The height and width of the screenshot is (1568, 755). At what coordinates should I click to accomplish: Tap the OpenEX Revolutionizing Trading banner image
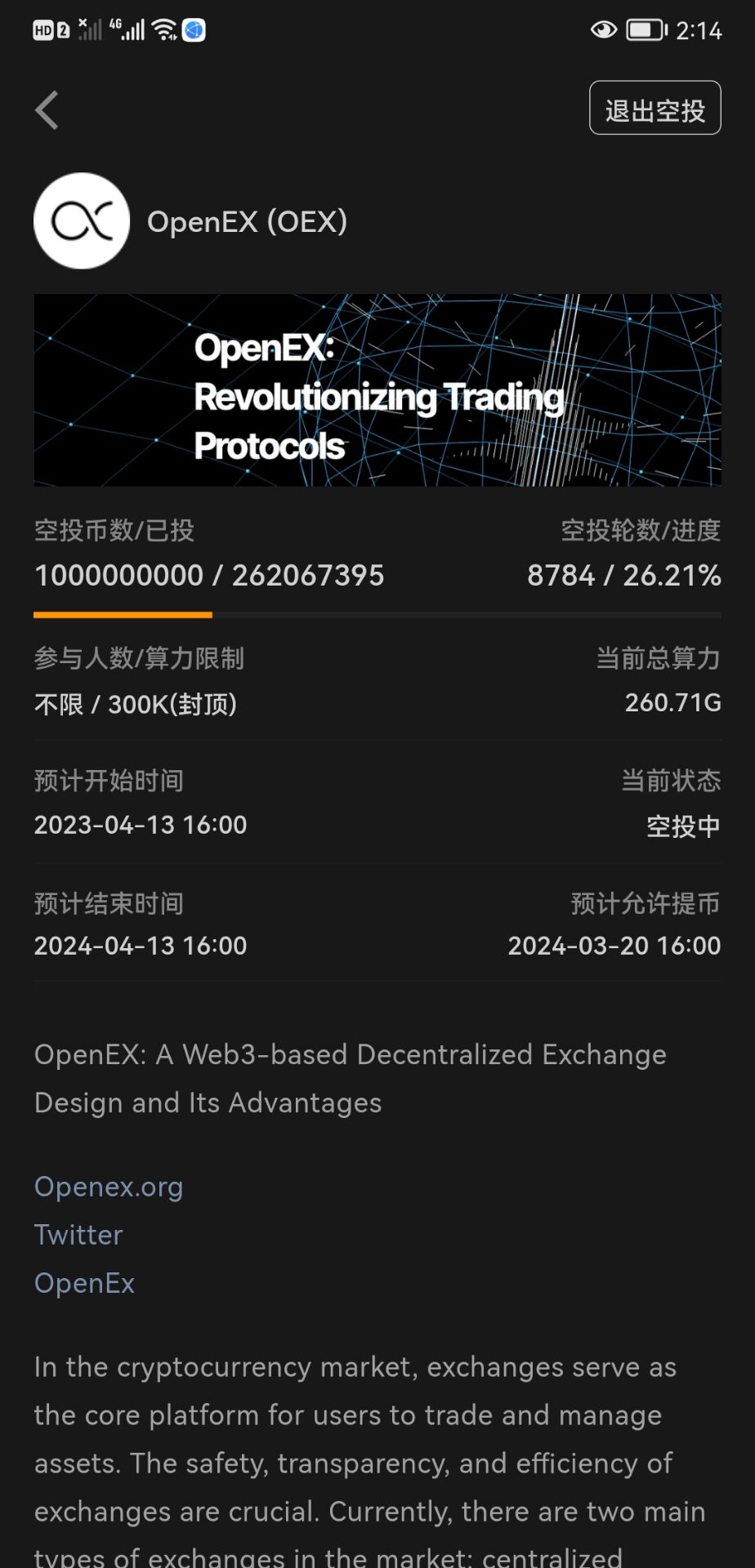tap(377, 390)
